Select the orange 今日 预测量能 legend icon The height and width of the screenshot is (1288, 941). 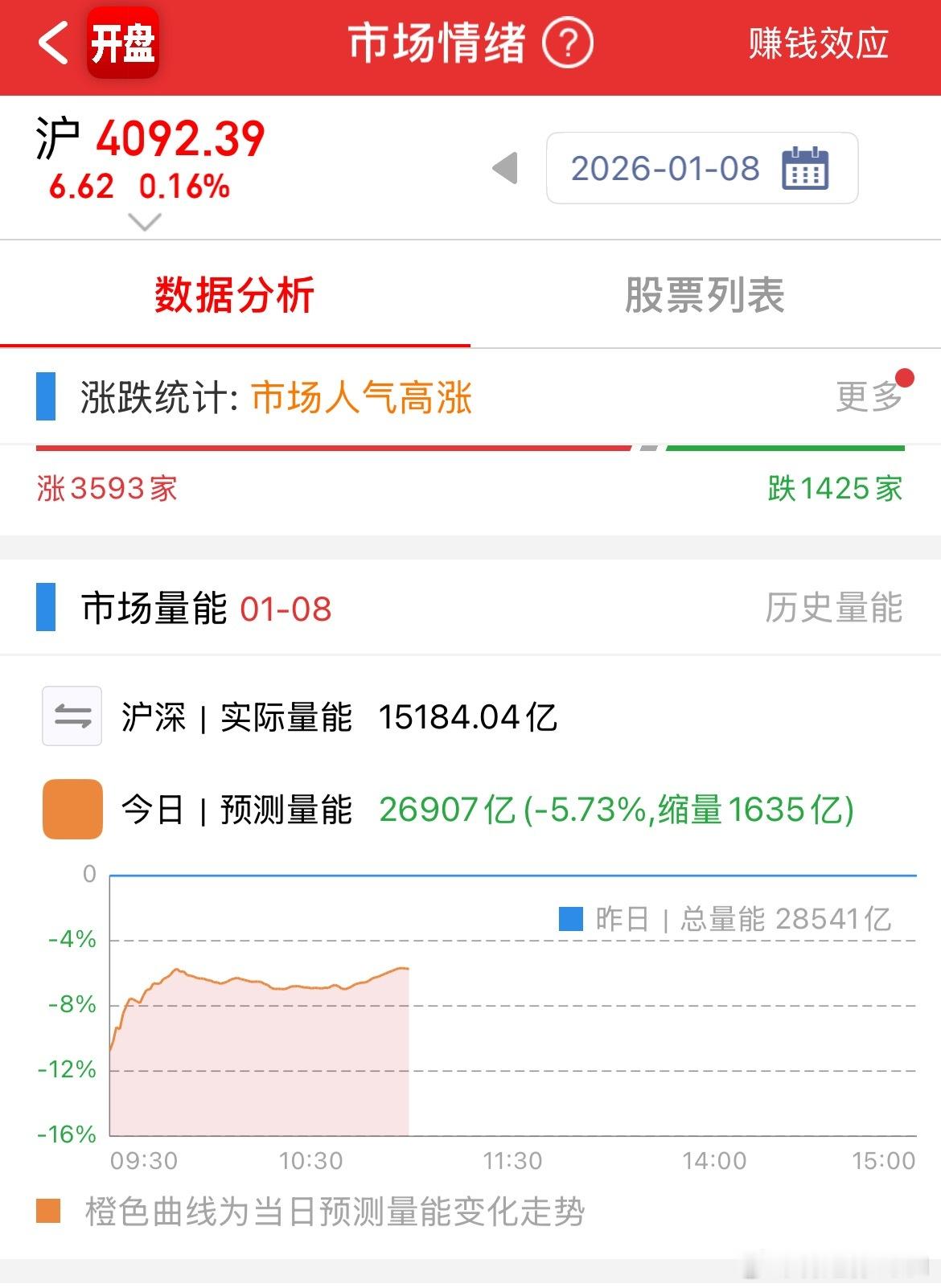click(72, 810)
